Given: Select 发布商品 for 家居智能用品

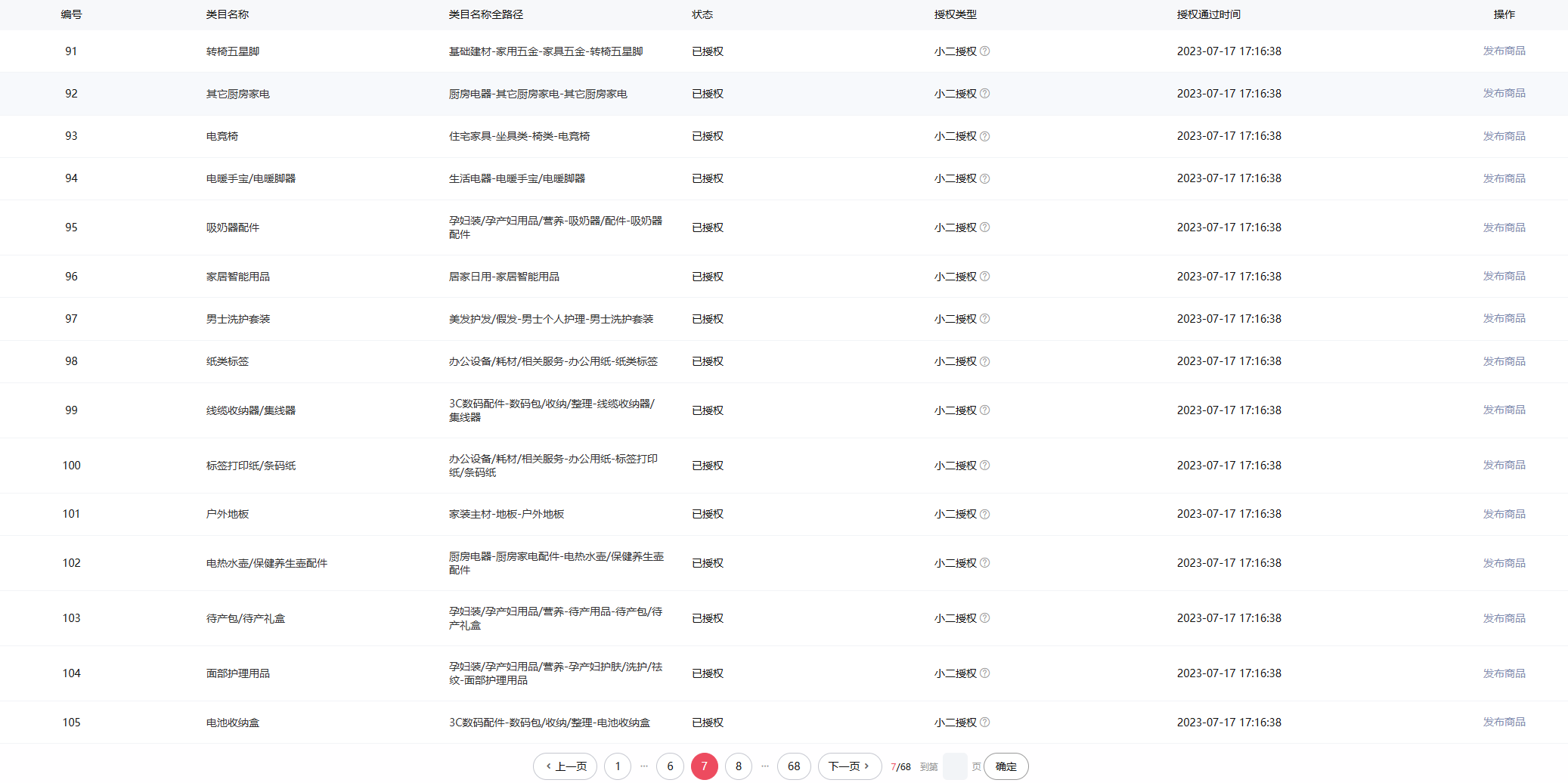Looking at the screenshot, I should [x=1503, y=277].
